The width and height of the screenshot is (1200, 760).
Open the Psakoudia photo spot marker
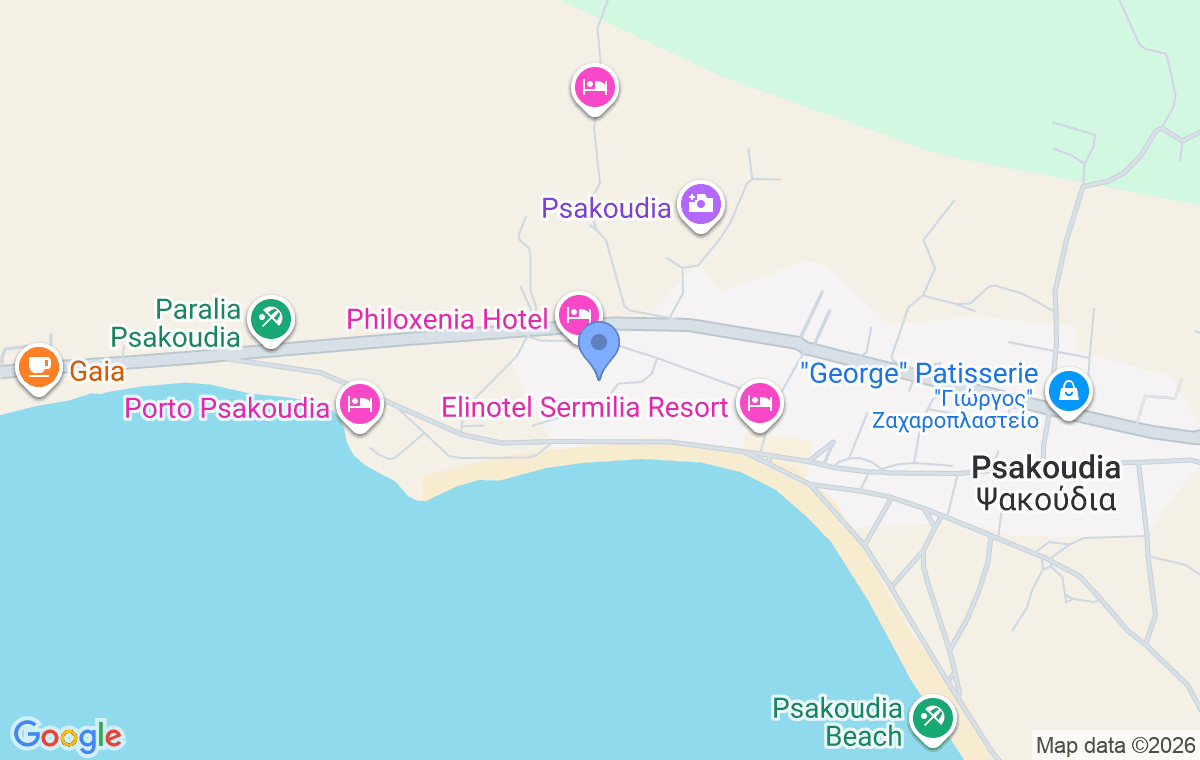[701, 205]
